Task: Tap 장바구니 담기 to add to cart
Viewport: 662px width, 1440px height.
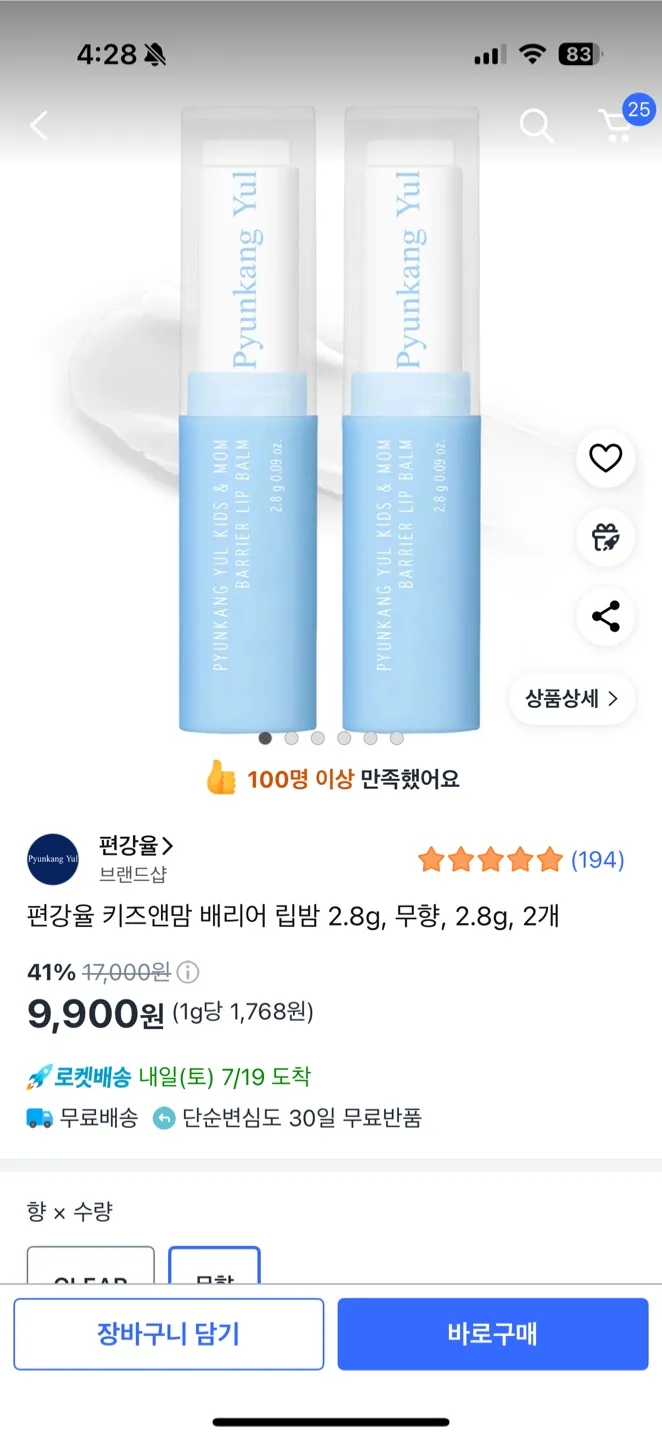Action: 168,1333
